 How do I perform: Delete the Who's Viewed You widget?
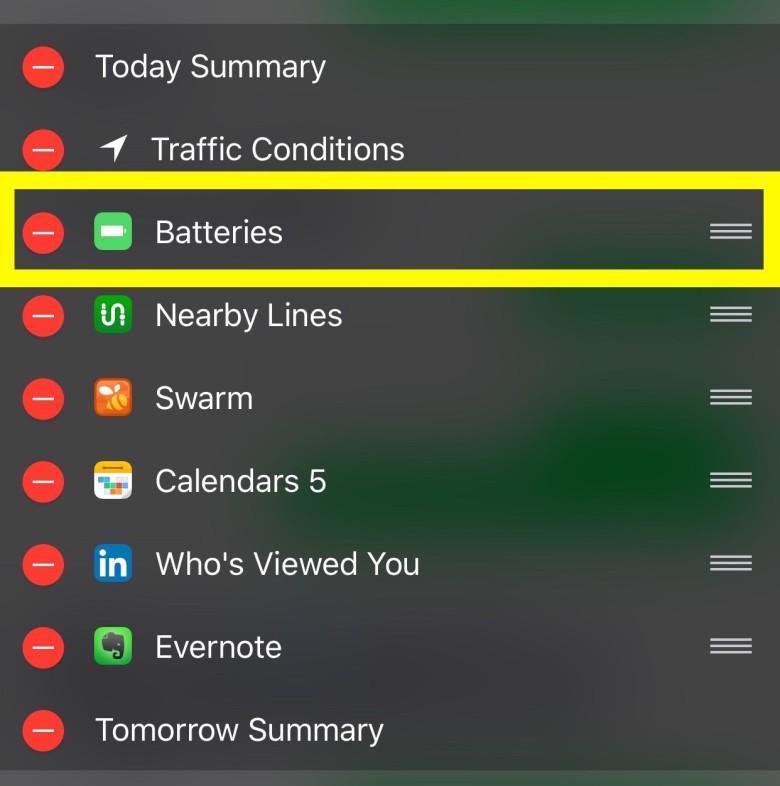pyautogui.click(x=43, y=565)
